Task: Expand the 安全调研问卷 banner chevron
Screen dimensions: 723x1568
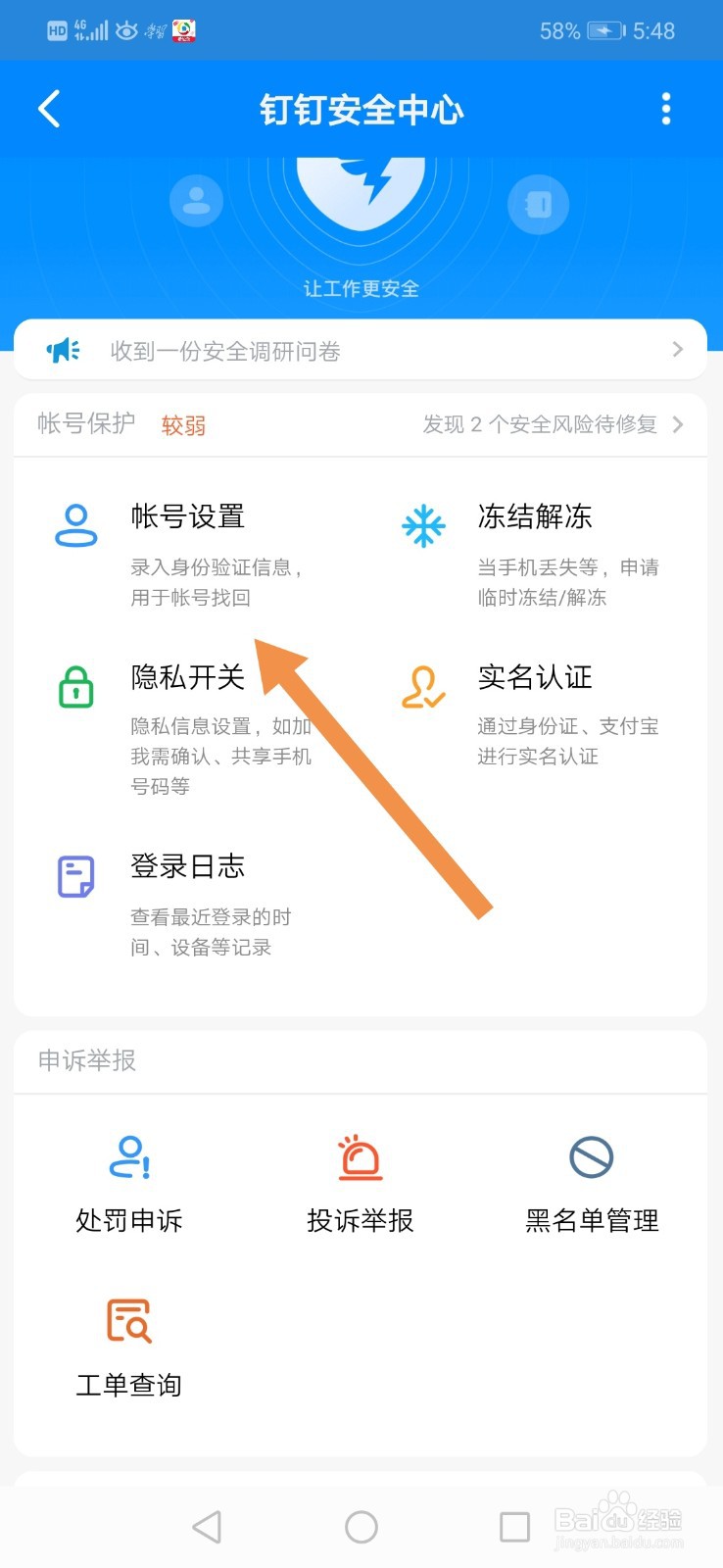Action: (x=678, y=350)
